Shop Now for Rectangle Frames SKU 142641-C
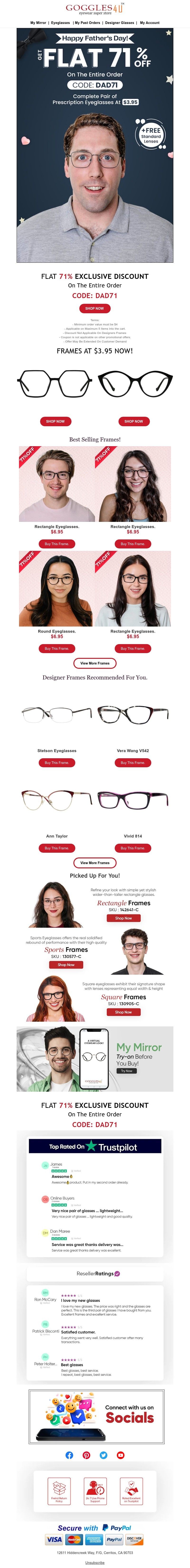The height and width of the screenshot is (1568, 190). pyautogui.click(x=124, y=918)
